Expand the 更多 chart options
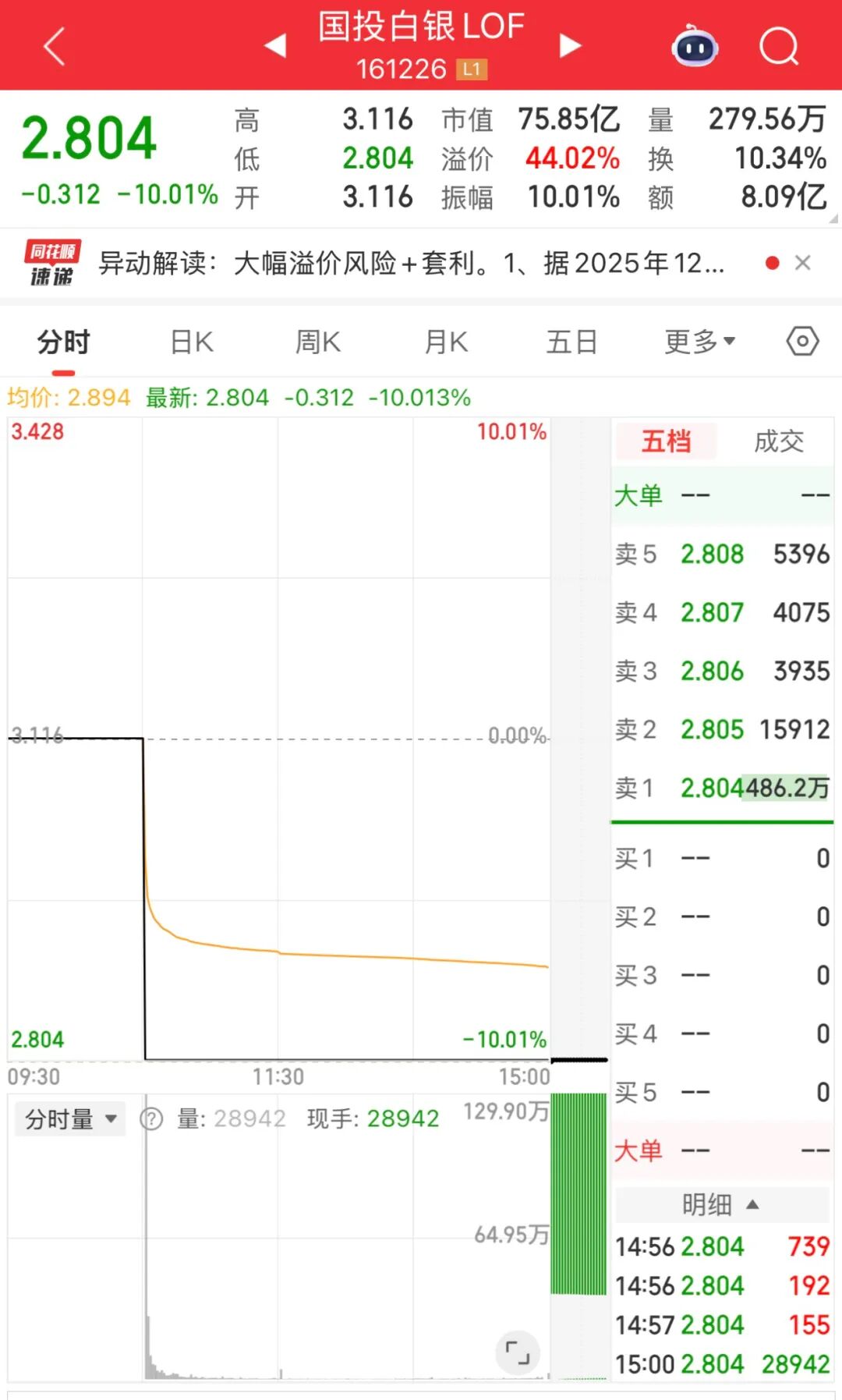Viewport: 842px width, 1400px height. pyautogui.click(x=699, y=342)
